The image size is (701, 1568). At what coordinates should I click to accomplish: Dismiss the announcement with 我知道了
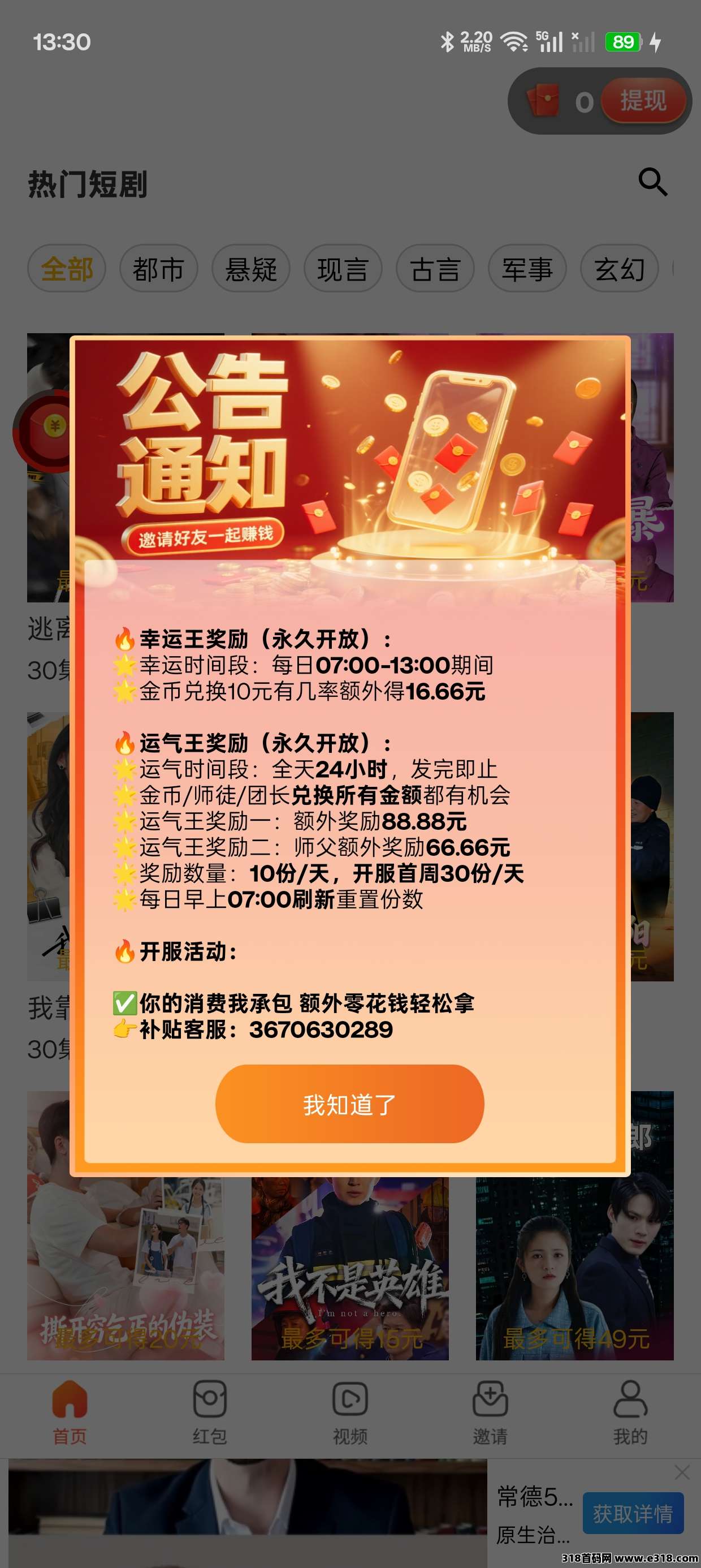[349, 1104]
